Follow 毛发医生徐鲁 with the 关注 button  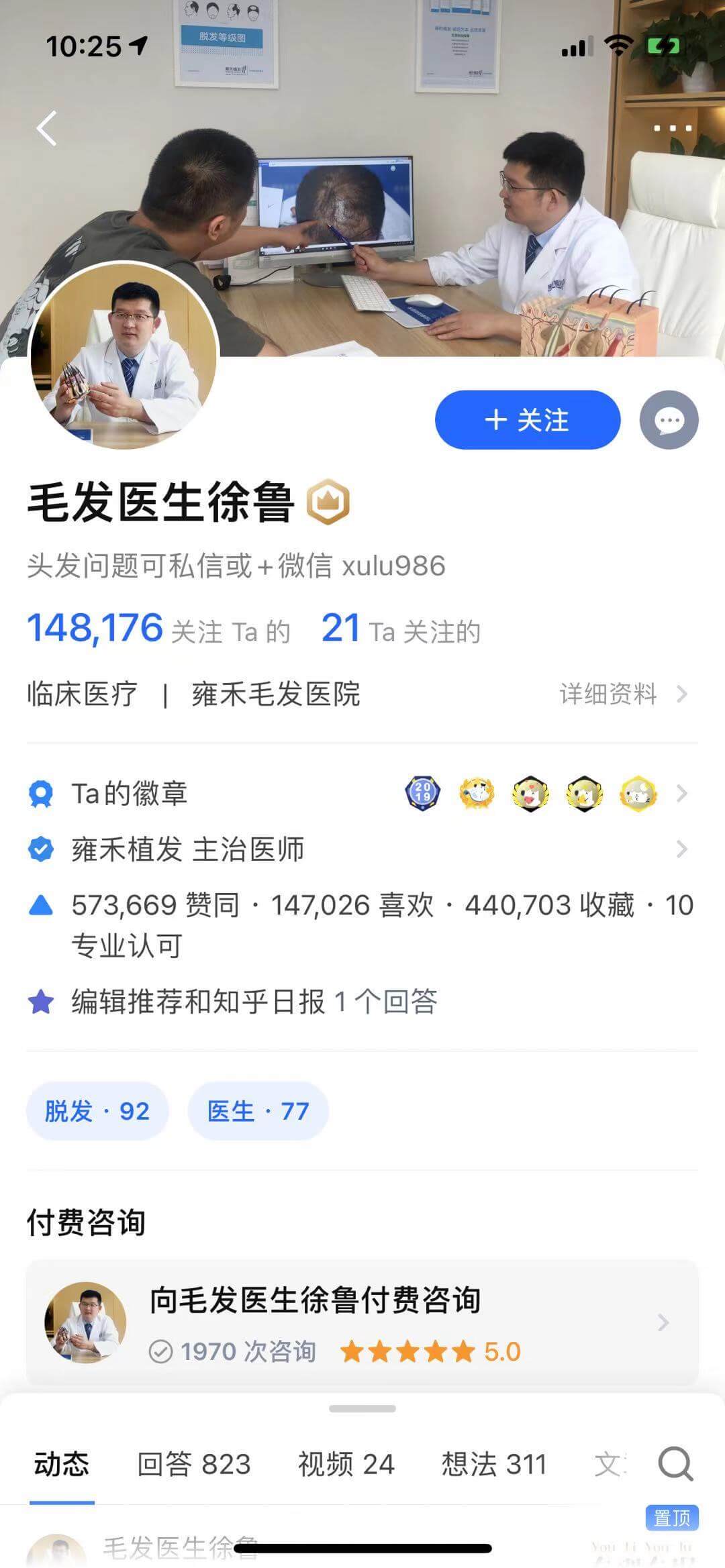(x=527, y=420)
